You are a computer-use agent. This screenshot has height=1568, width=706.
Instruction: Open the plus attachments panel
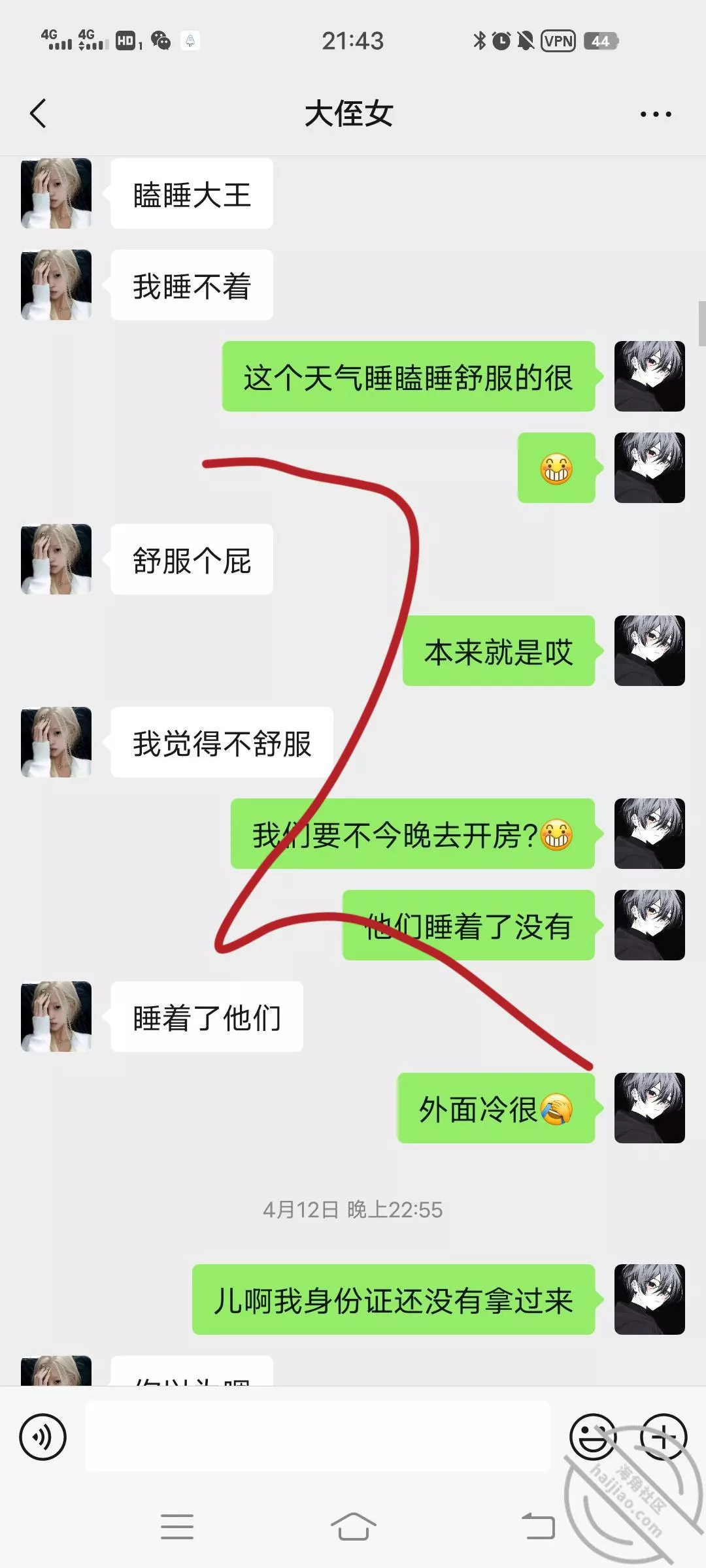point(663,1437)
